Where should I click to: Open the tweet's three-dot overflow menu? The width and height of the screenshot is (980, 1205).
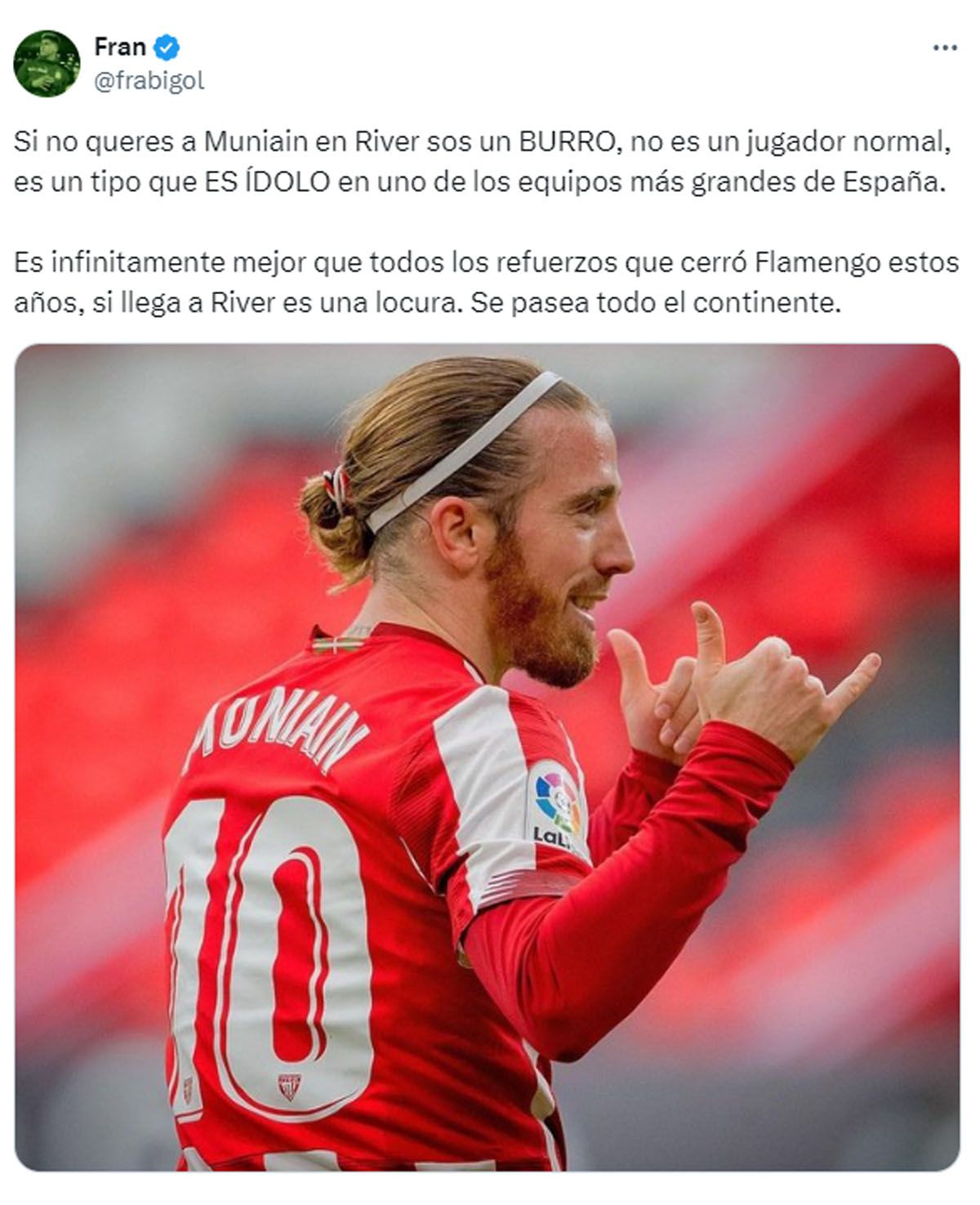pyautogui.click(x=944, y=49)
